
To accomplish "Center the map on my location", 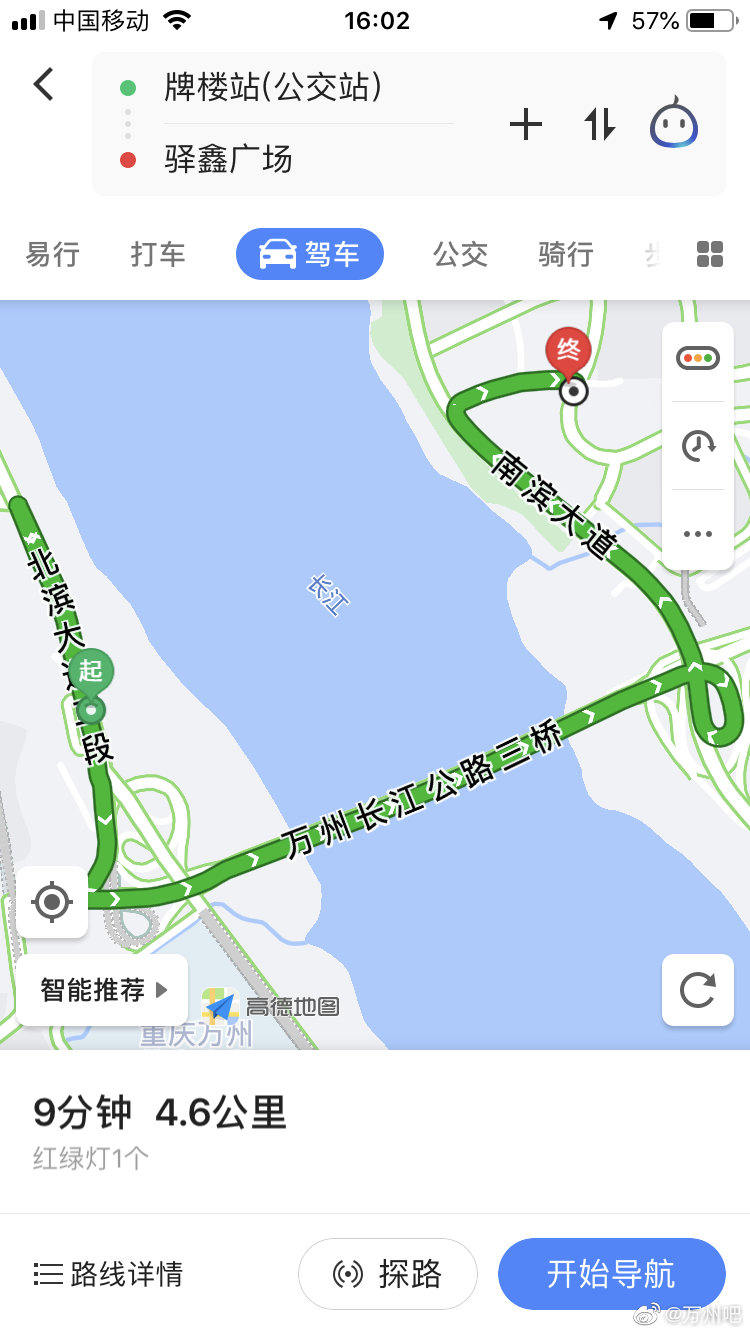I will tap(52, 902).
